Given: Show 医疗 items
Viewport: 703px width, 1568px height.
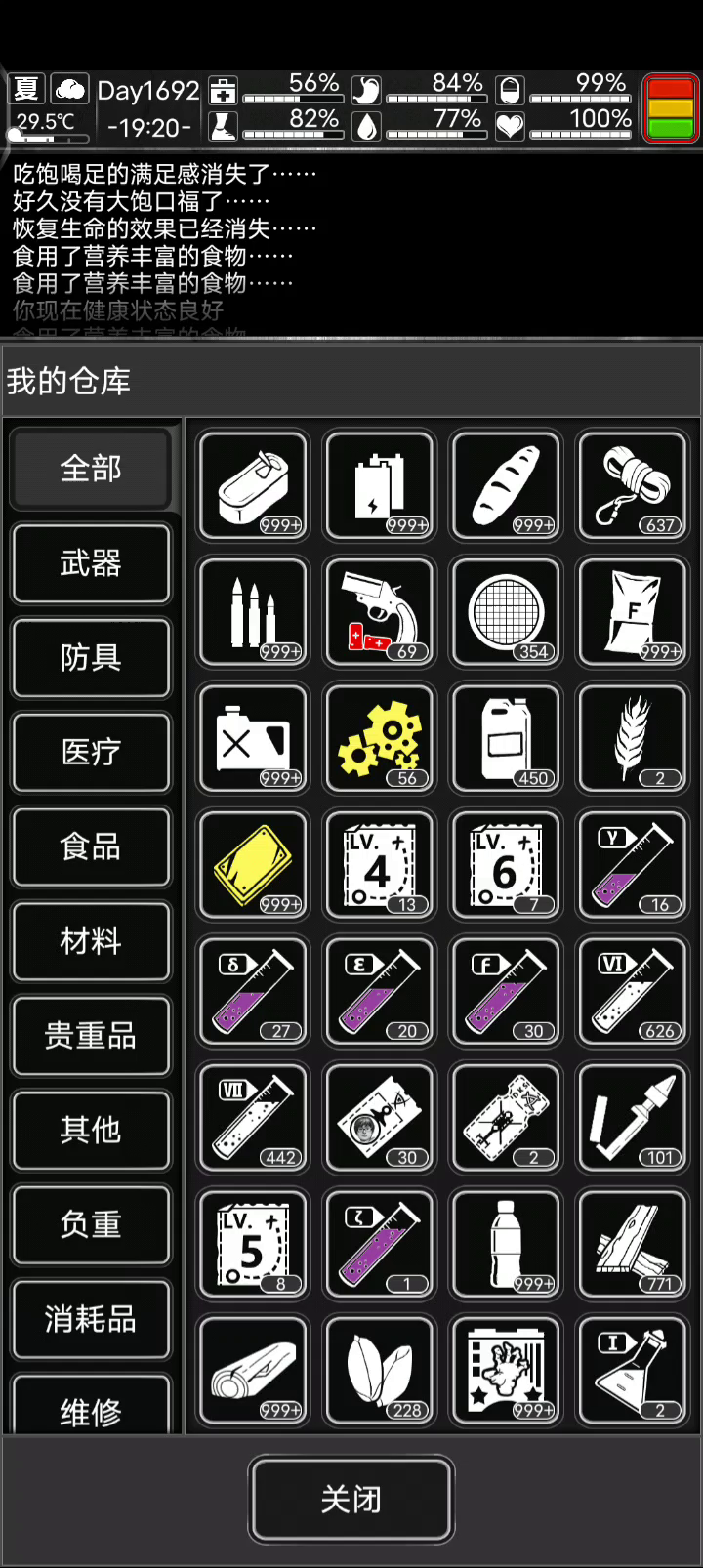Looking at the screenshot, I should [91, 752].
